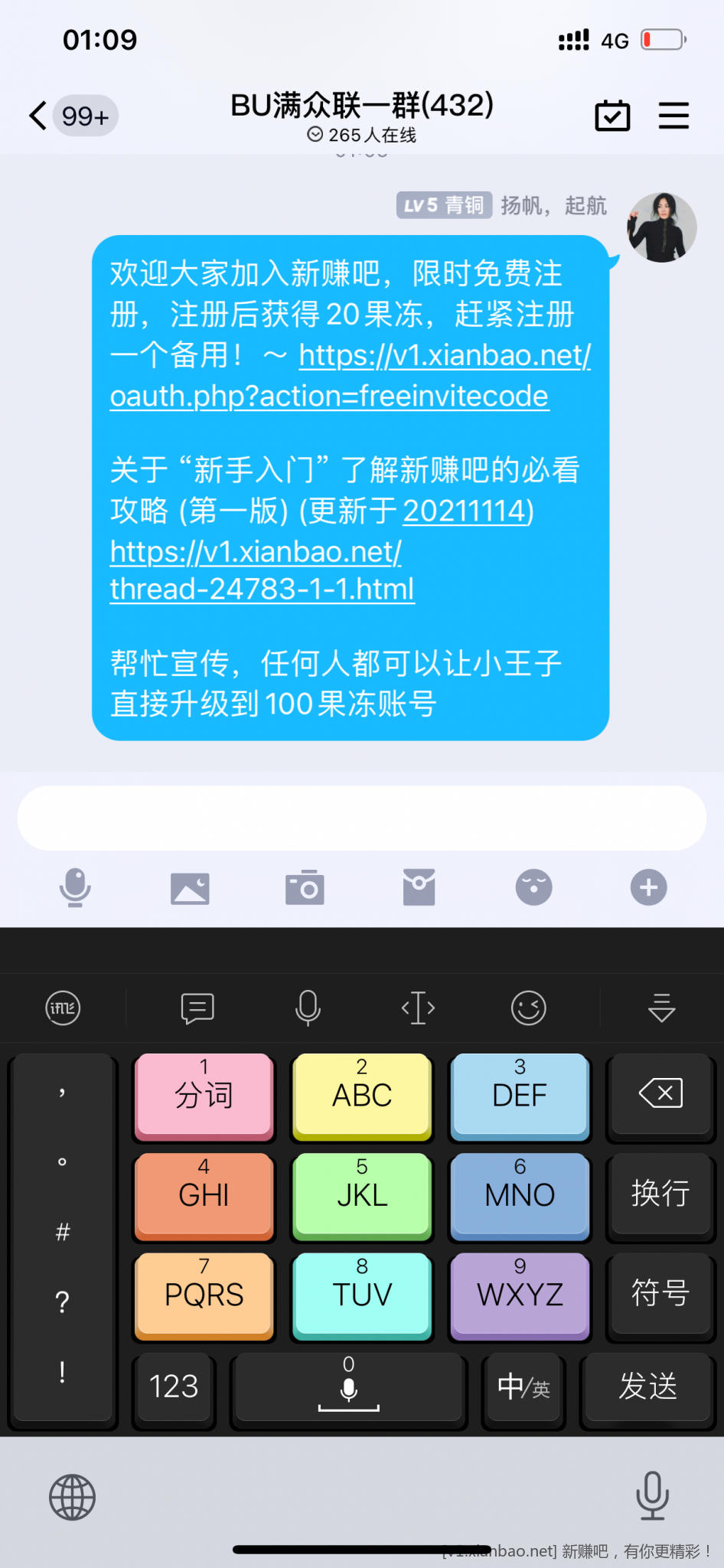The height and width of the screenshot is (1568, 724).
Task: Toggle the 中/英 language key
Action: pos(523,1387)
